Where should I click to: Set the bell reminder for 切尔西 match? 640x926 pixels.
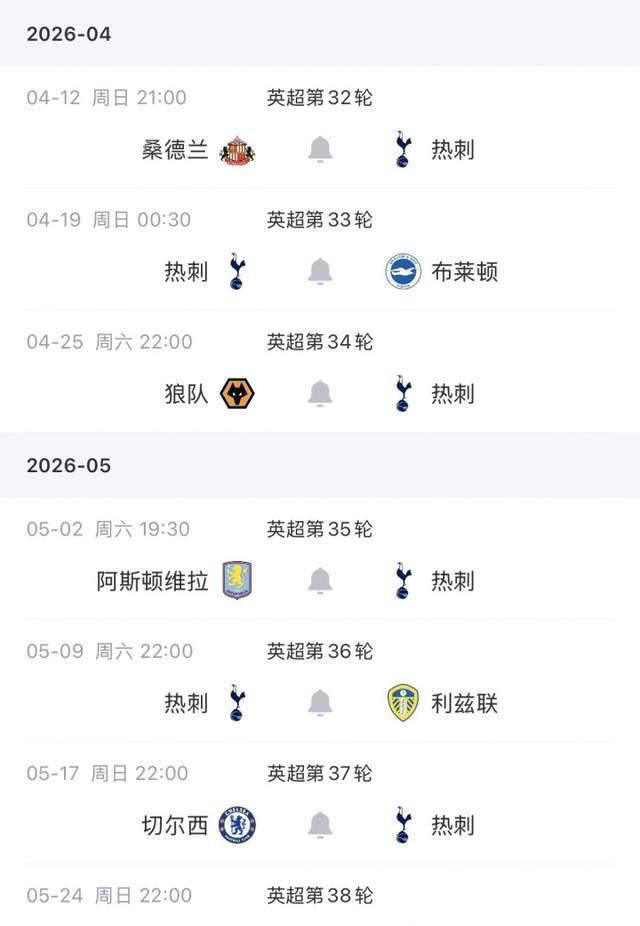(x=320, y=825)
